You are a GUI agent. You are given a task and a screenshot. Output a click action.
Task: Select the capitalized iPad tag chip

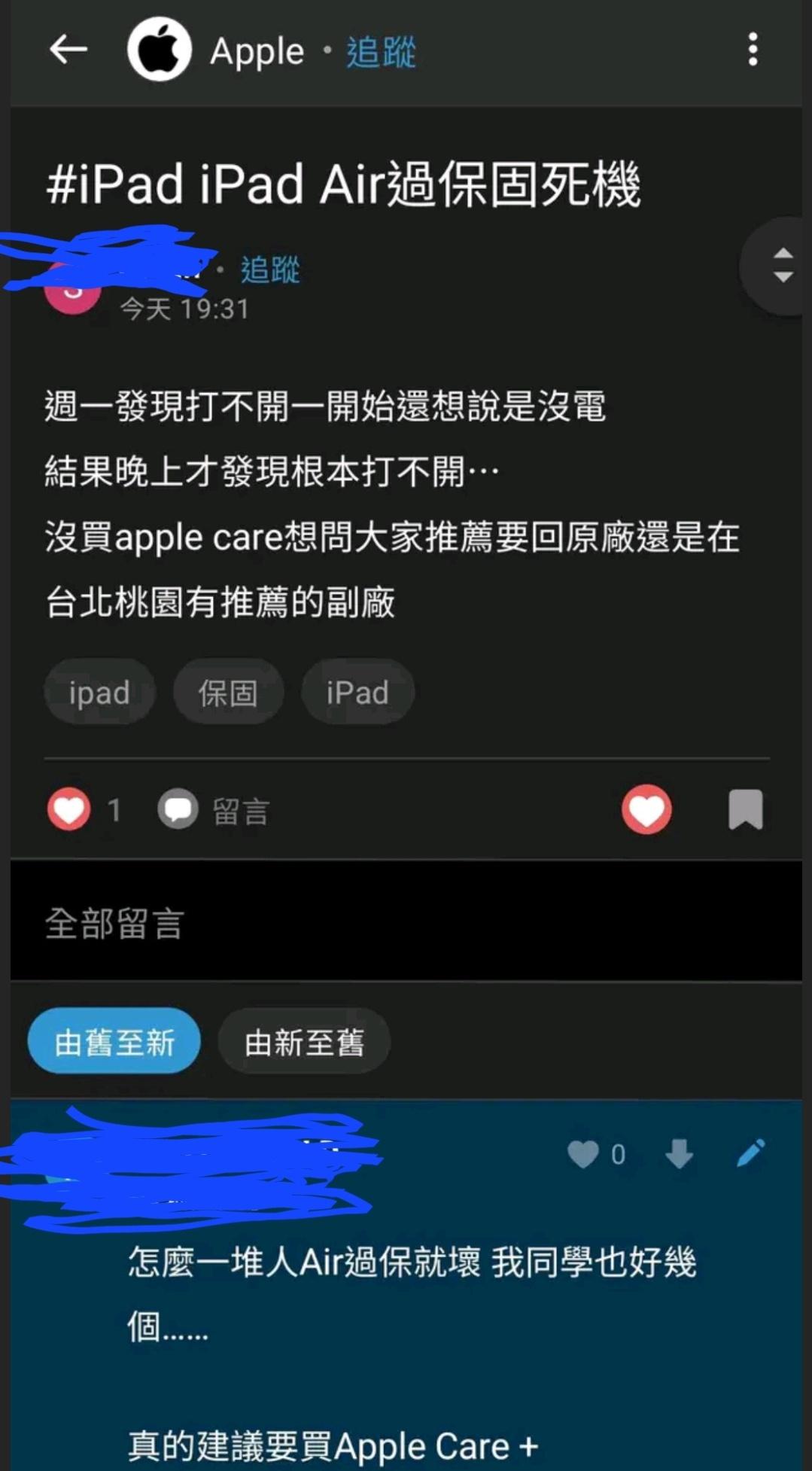point(357,692)
